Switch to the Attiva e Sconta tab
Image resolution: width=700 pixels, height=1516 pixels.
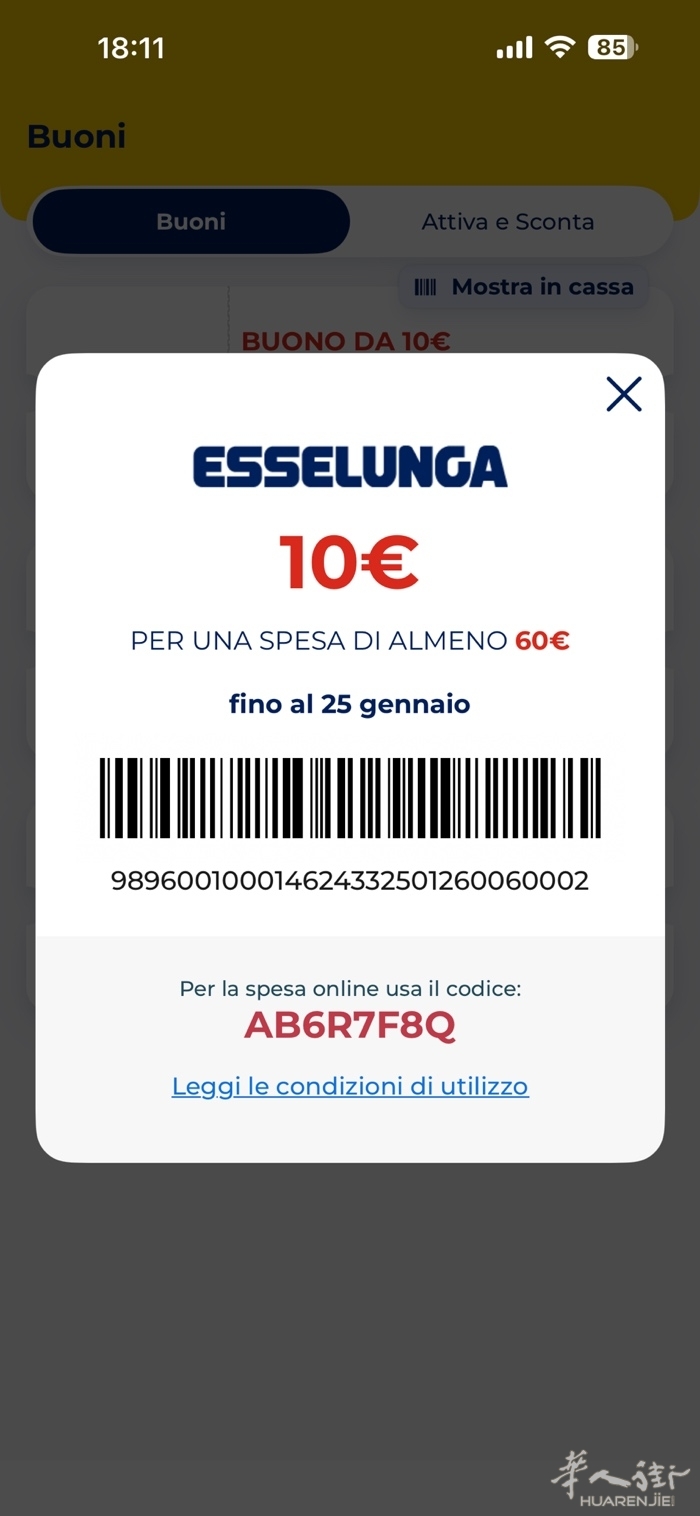(x=508, y=222)
